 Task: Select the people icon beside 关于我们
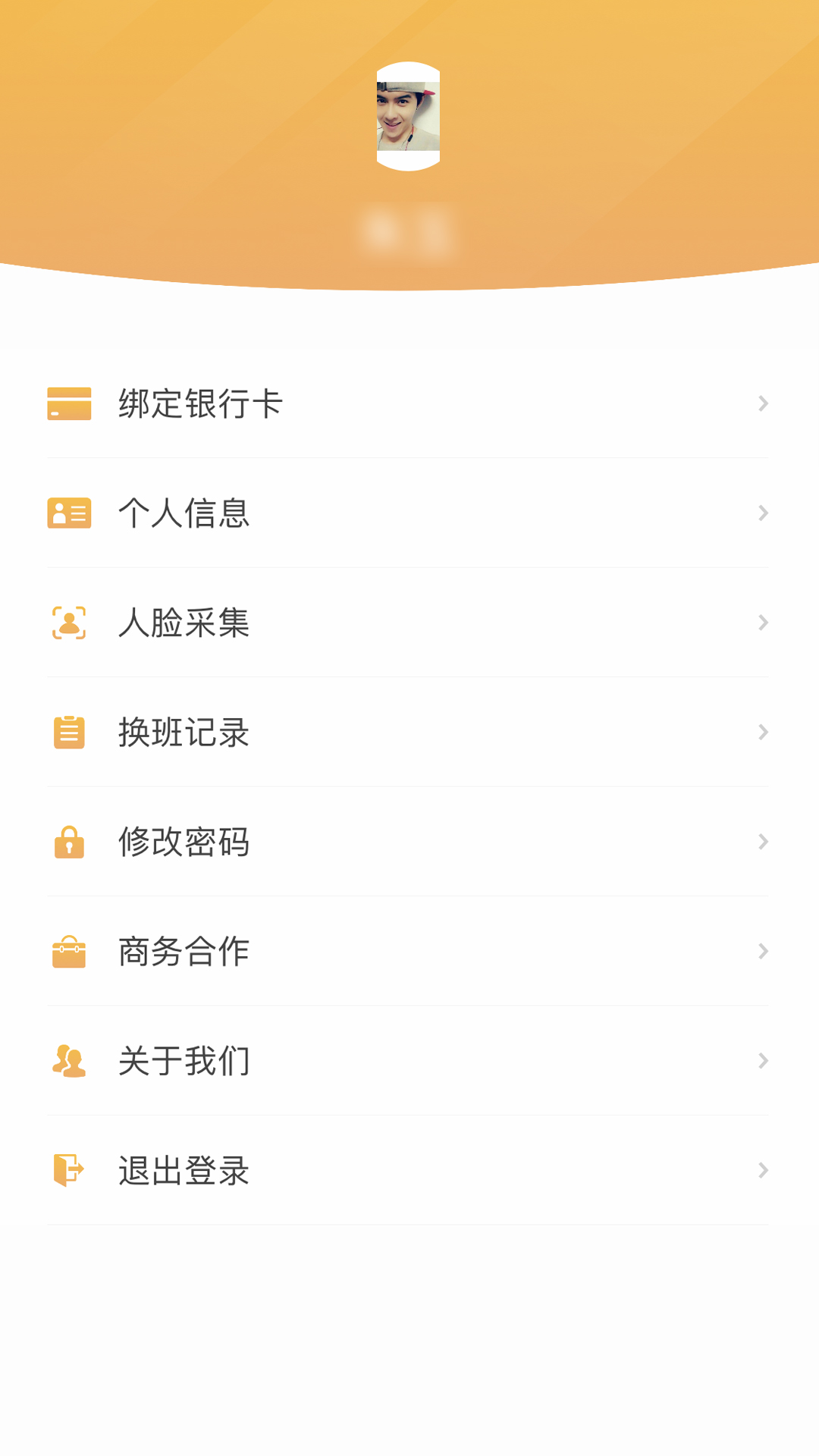coord(69,1060)
